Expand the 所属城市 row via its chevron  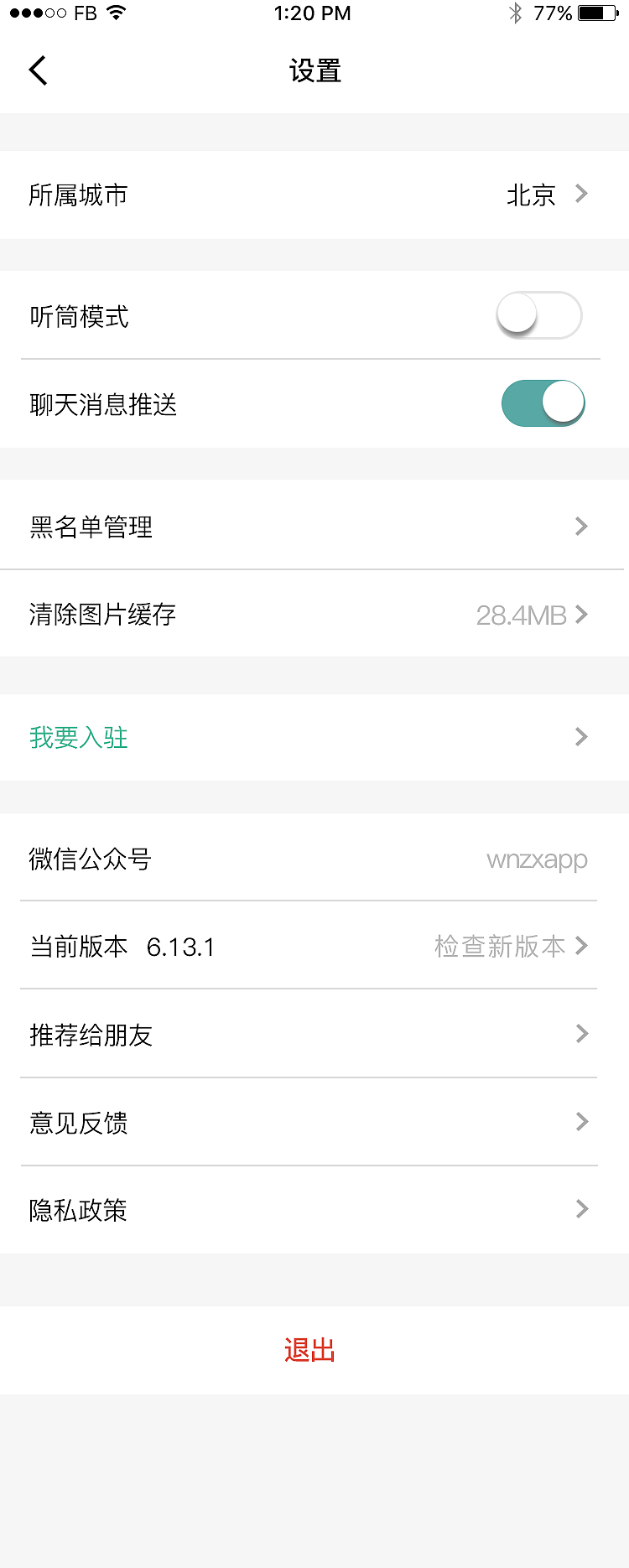[x=581, y=194]
